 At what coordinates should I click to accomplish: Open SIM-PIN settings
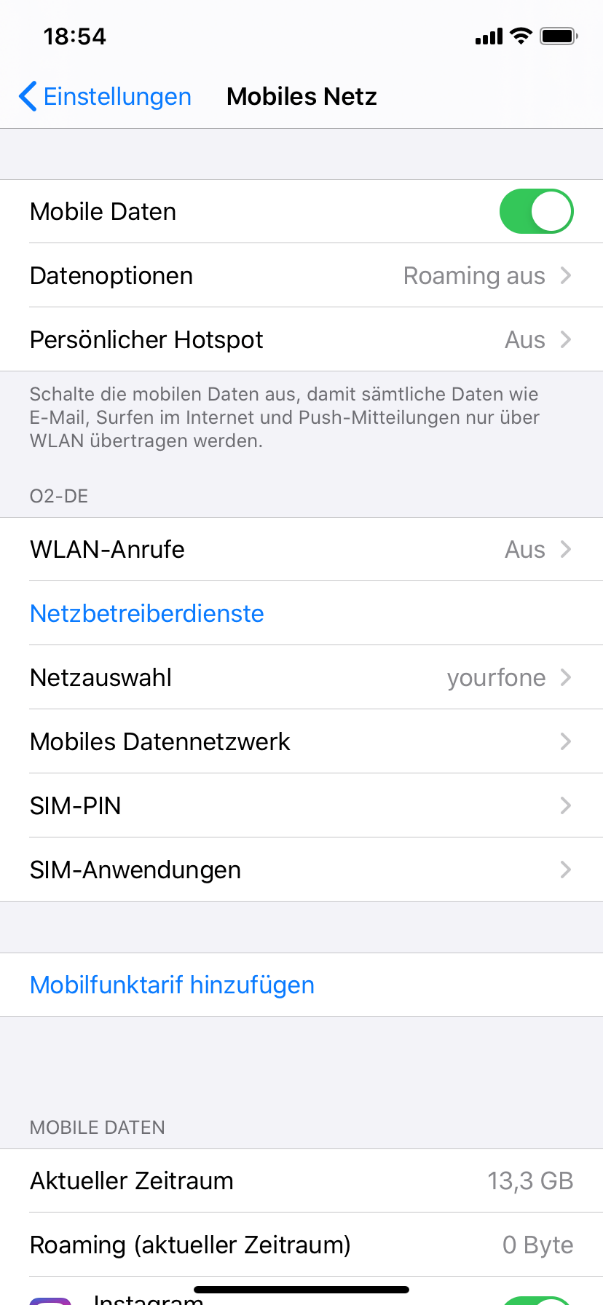[301, 806]
